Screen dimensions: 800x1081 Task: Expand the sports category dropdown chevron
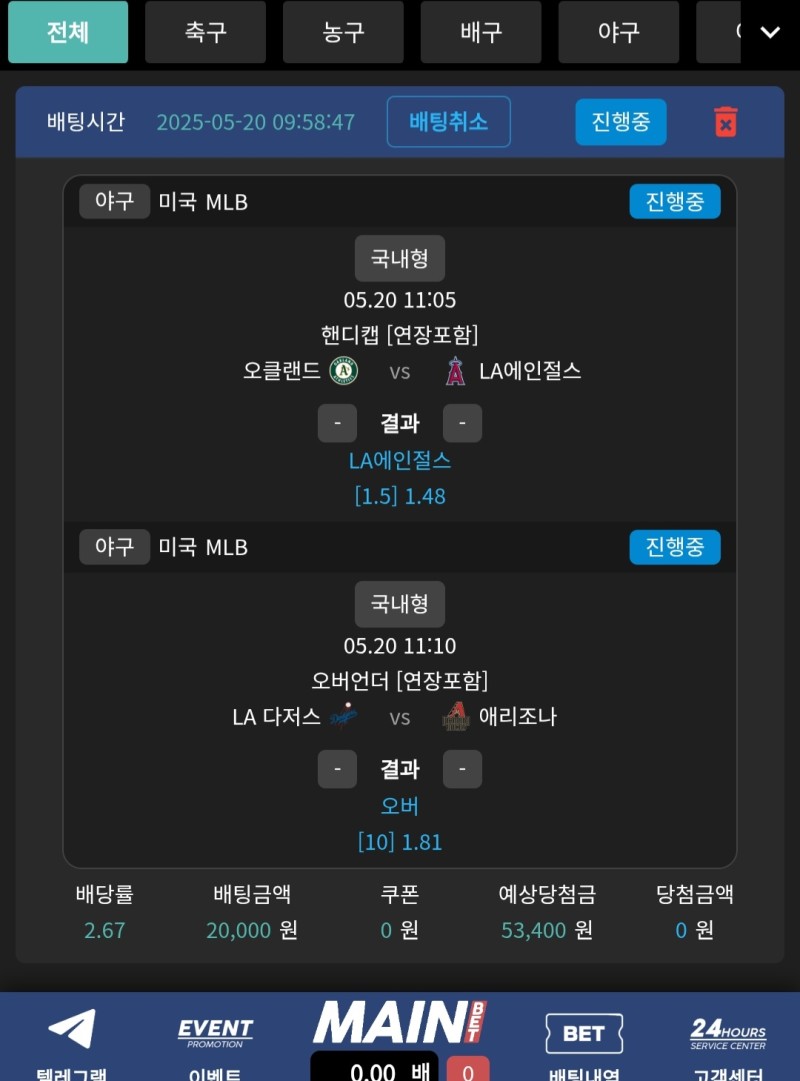(770, 32)
